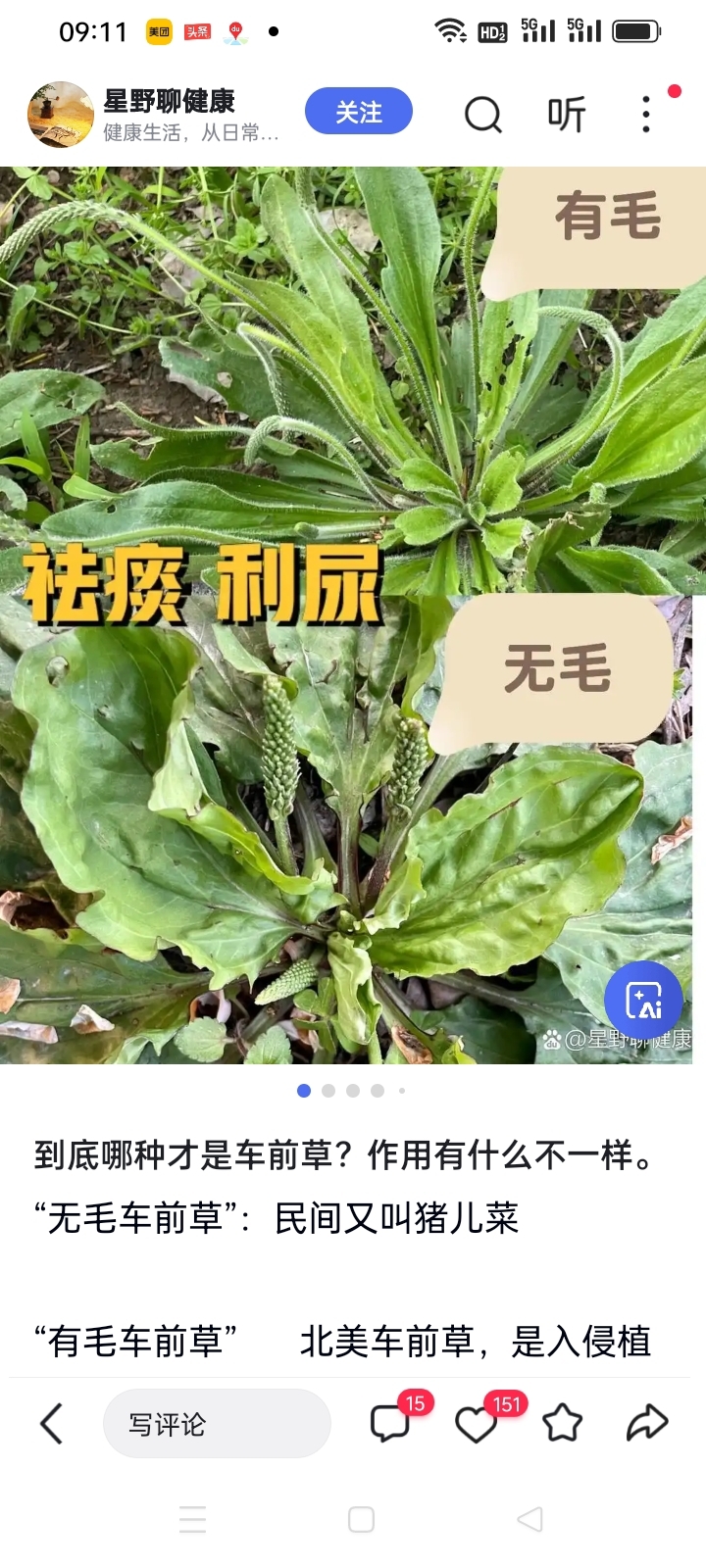Screen dimensions: 706x1568
Task: Tap 听 to listen to this article
Action: click(566, 115)
